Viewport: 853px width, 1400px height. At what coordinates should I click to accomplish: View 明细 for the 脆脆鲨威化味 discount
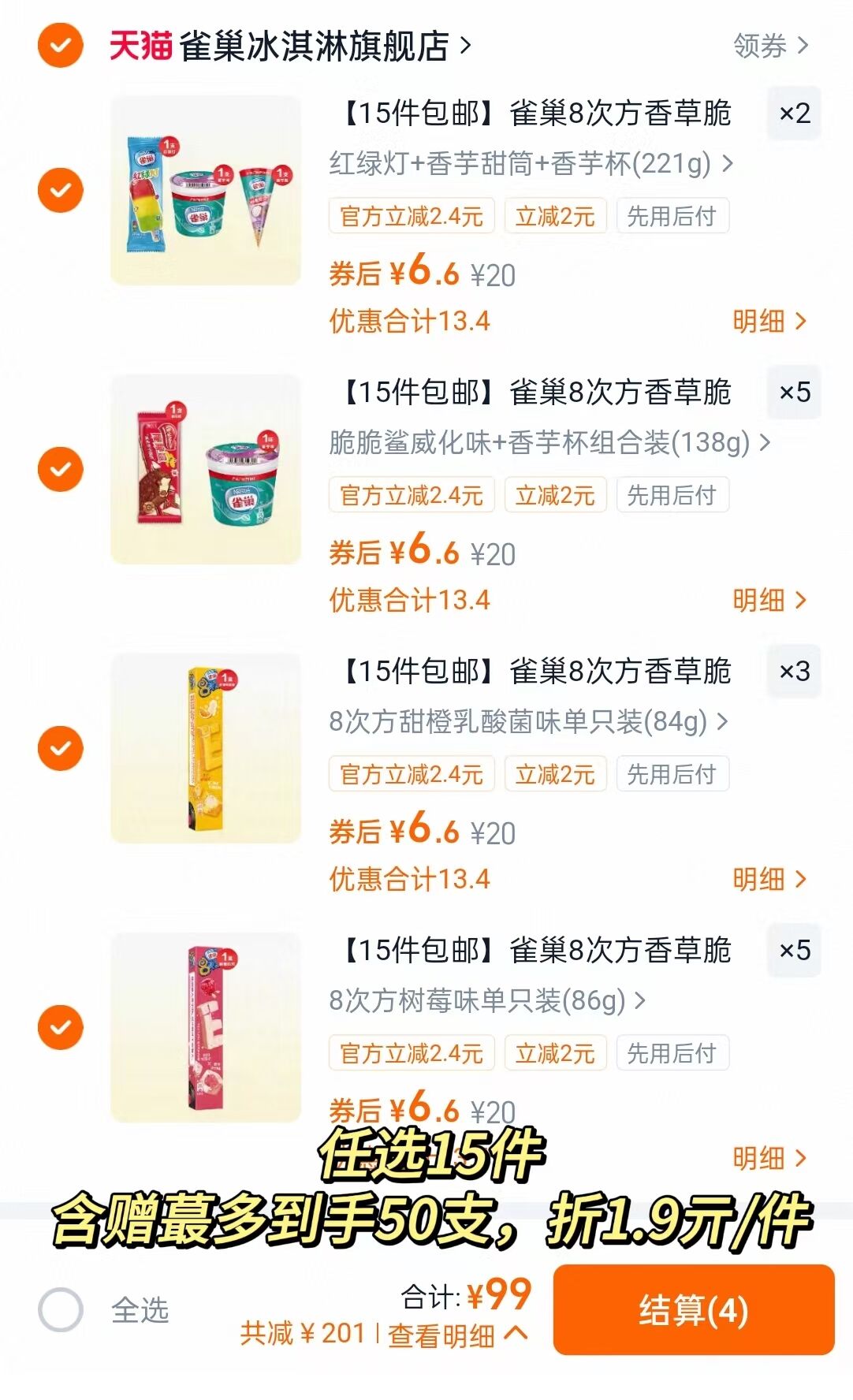point(769,601)
